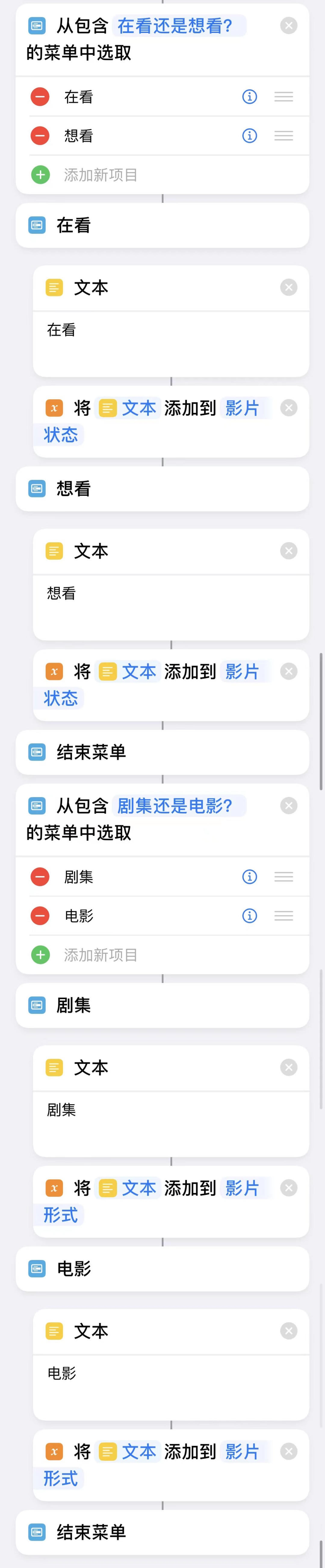The height and width of the screenshot is (1568, 325).
Task: Open info for the "电影" menu item
Action: tap(249, 916)
